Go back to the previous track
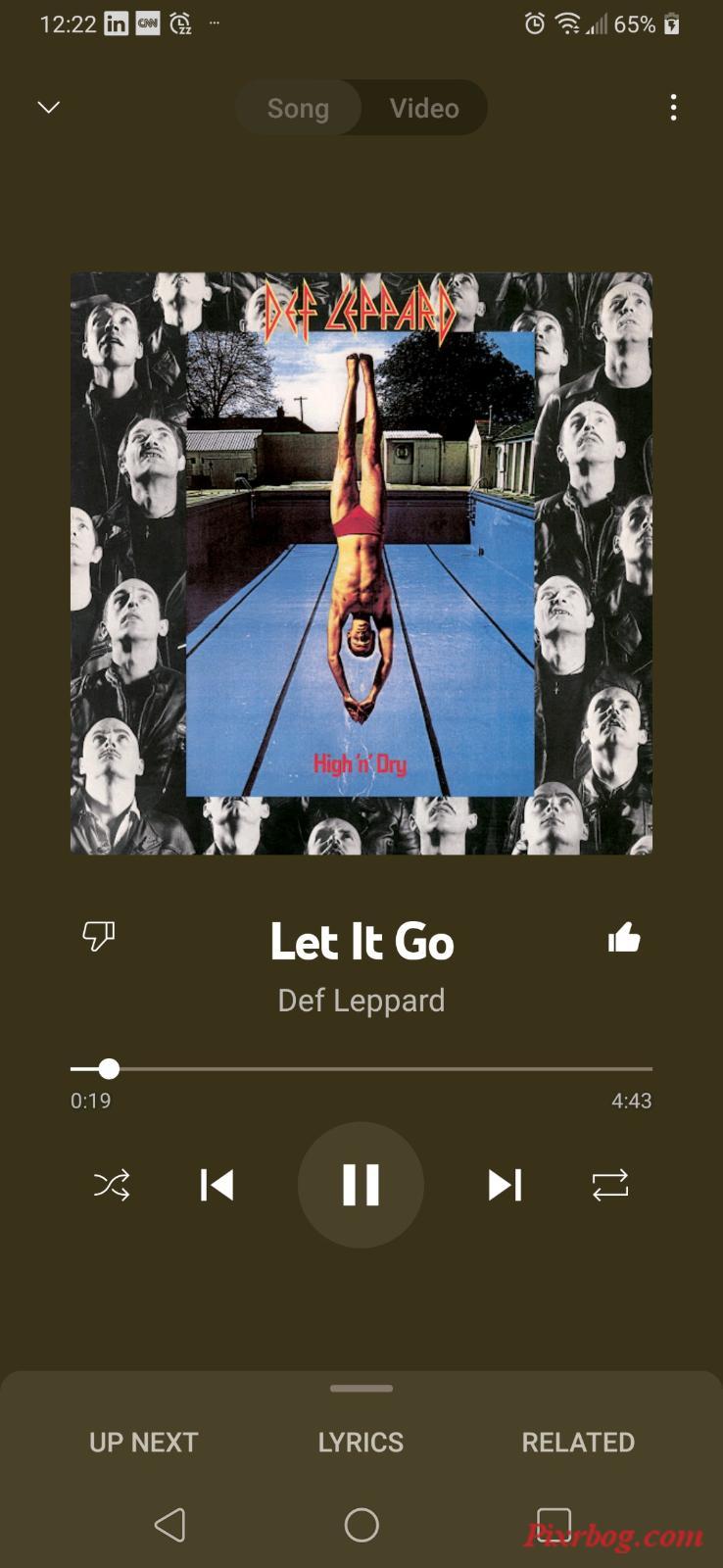Viewport: 723px width, 1568px height. (x=217, y=1185)
